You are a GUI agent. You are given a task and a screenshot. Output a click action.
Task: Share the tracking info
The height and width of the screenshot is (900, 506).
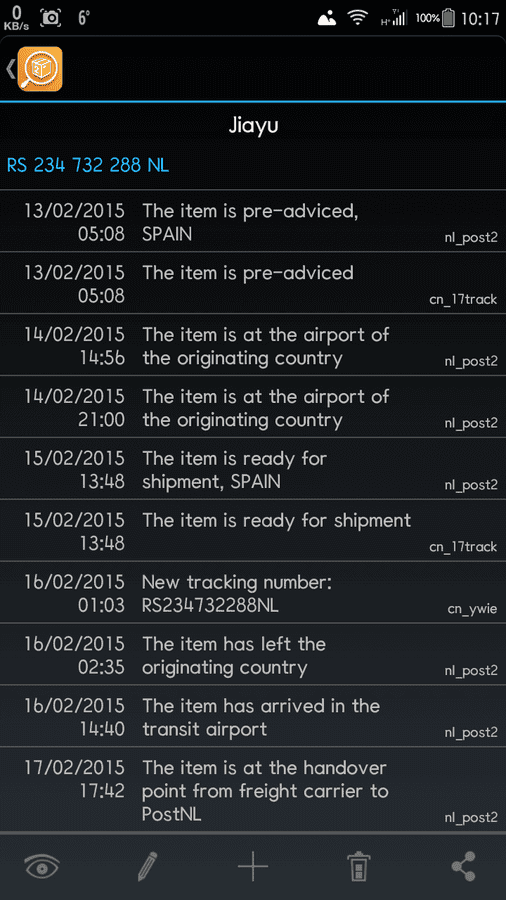[x=464, y=866]
